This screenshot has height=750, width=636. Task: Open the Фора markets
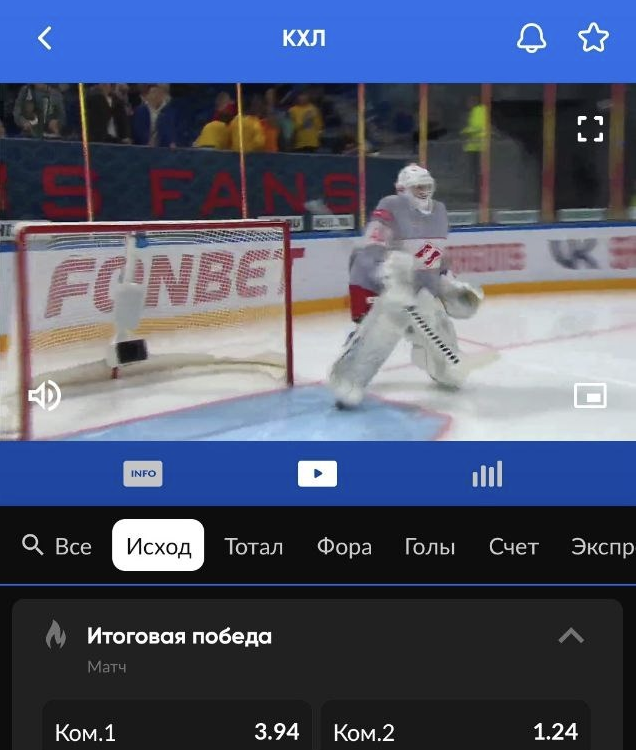[344, 546]
